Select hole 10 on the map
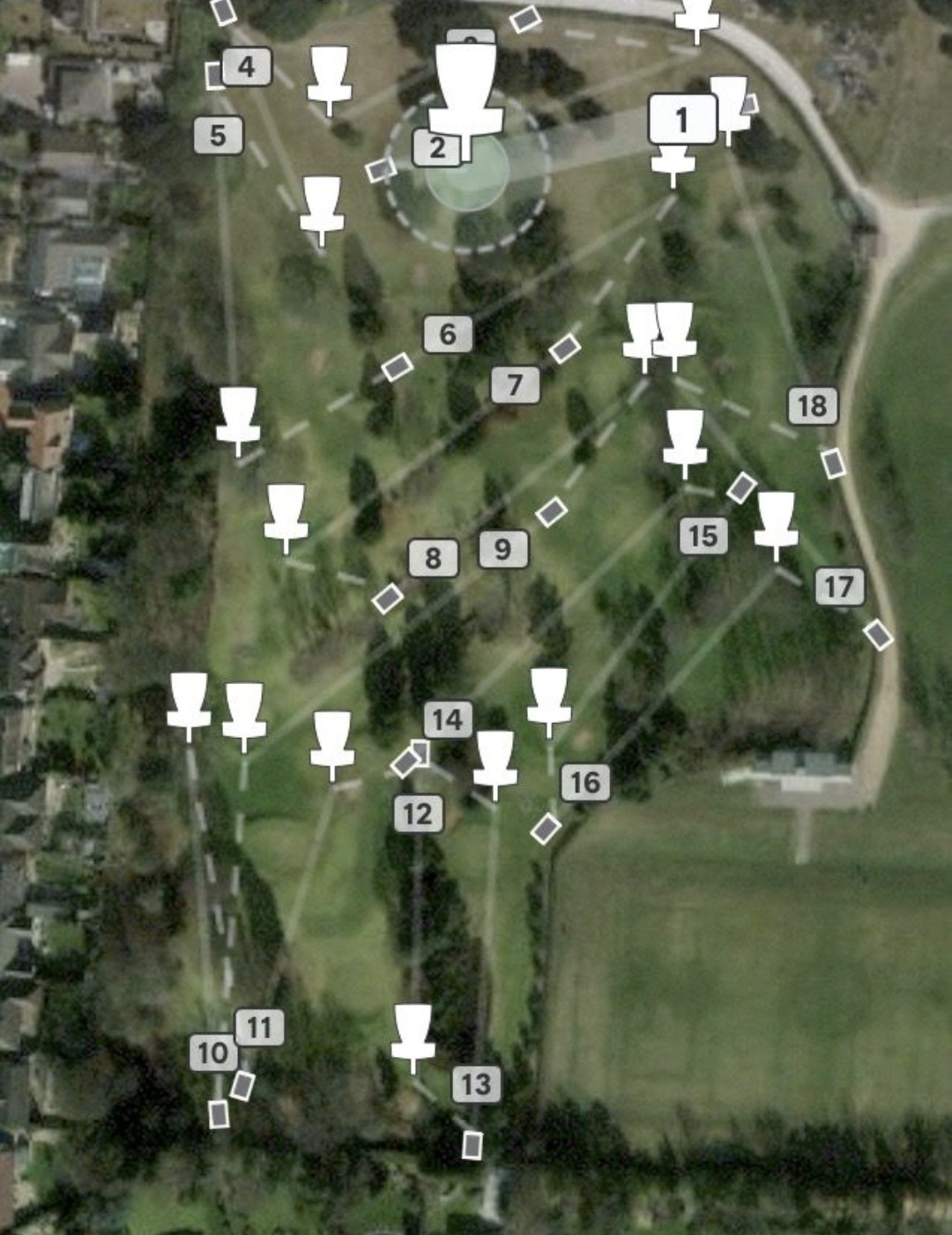952x1235 pixels. coord(212,1053)
